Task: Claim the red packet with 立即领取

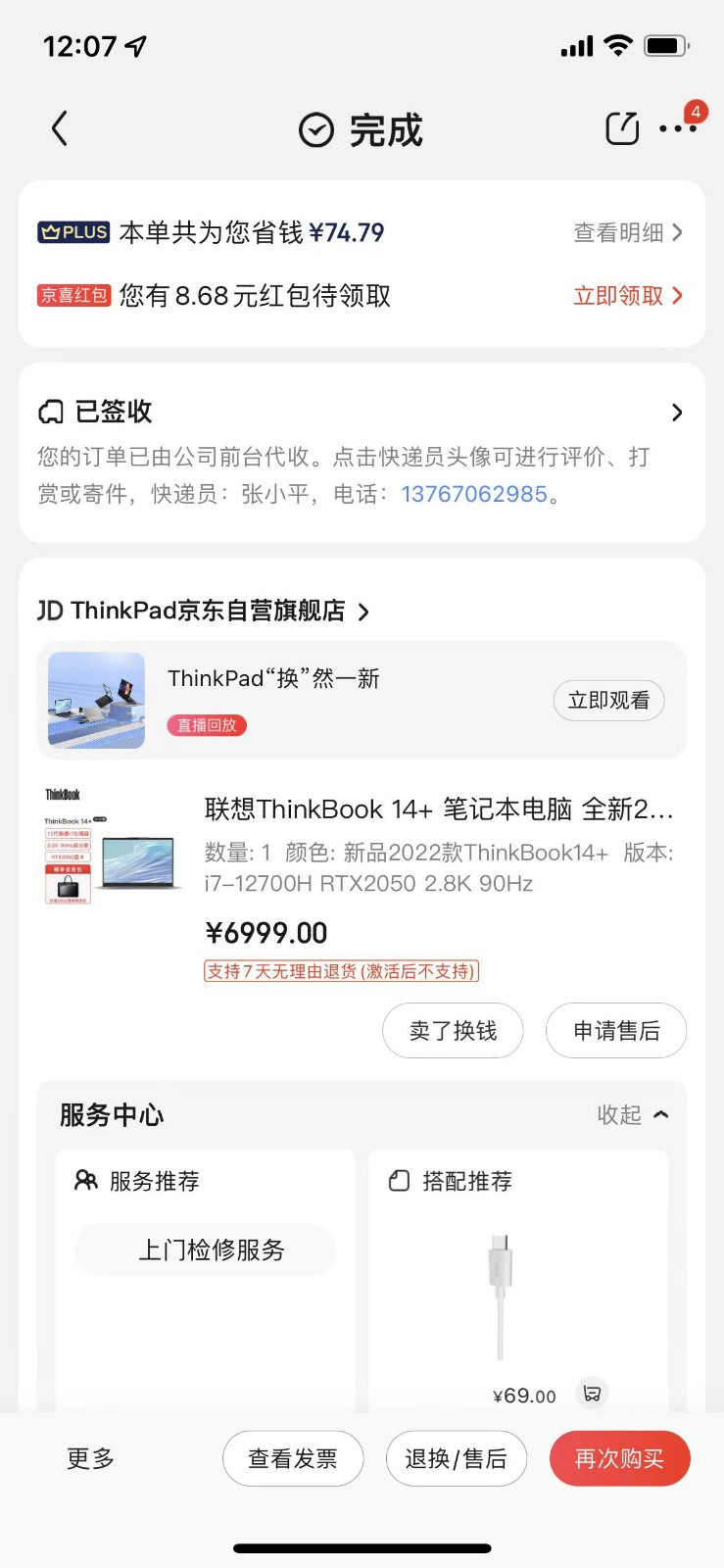Action: point(627,296)
